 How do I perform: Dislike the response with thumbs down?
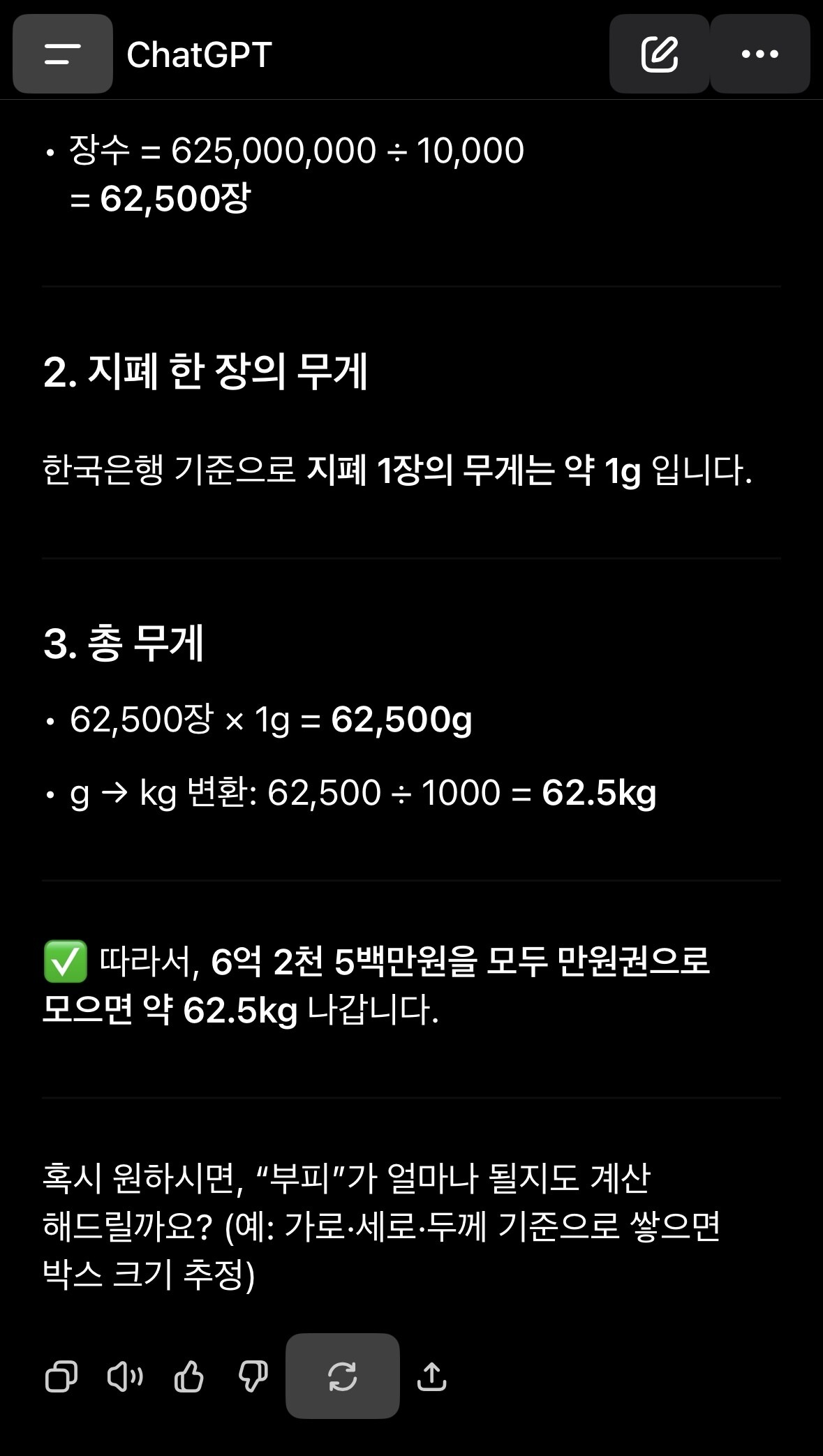tap(253, 1376)
